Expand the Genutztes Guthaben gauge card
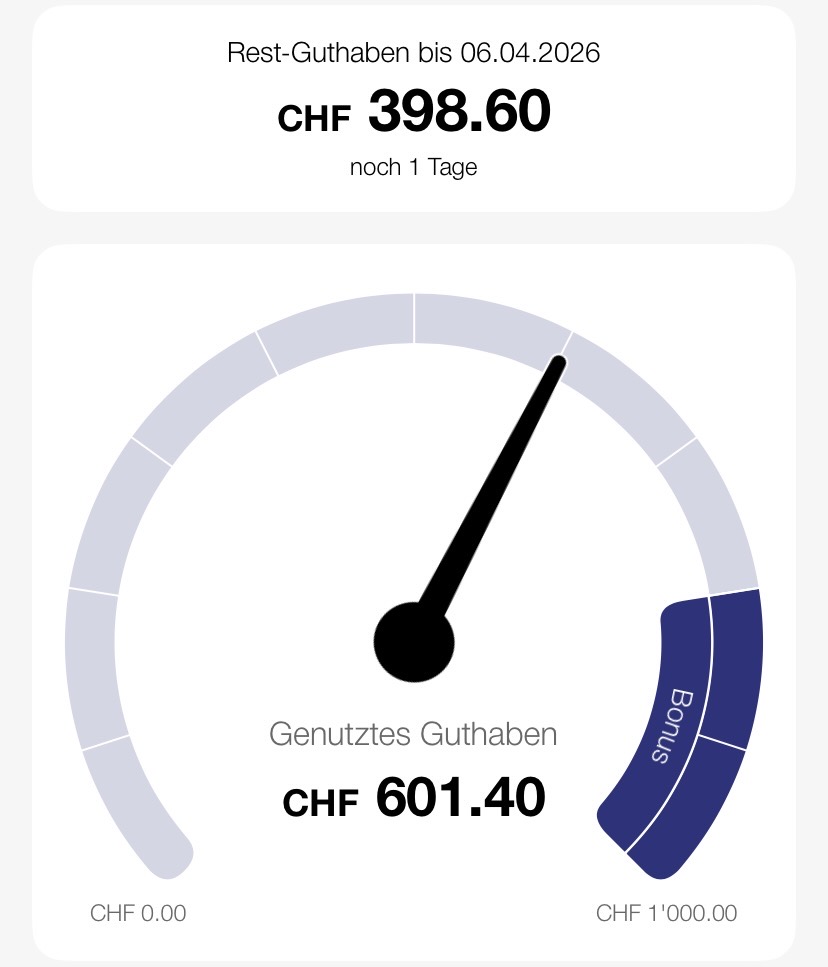The image size is (828, 967). (x=414, y=600)
